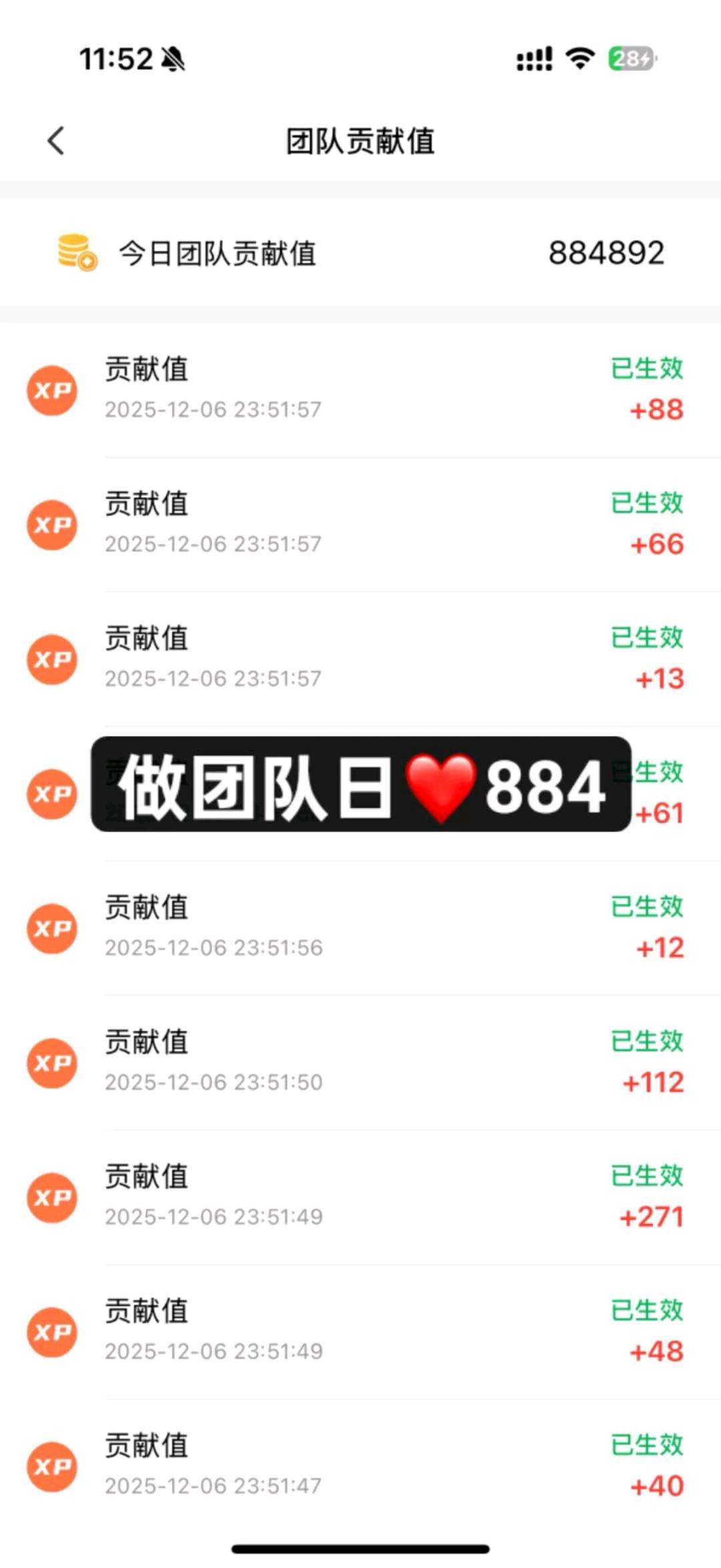Tap the back arrow at top left

[56, 141]
